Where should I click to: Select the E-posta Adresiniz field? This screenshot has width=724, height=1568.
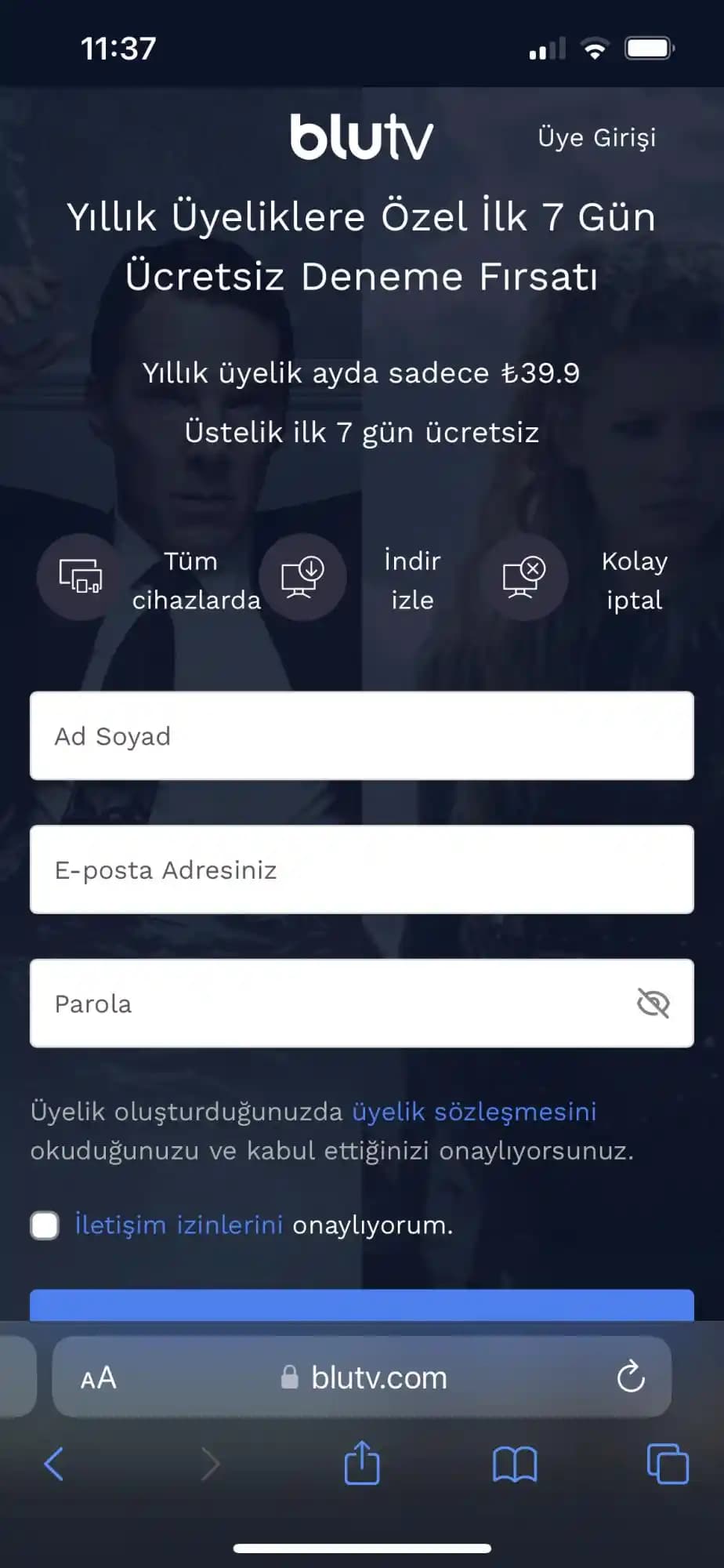coord(362,869)
